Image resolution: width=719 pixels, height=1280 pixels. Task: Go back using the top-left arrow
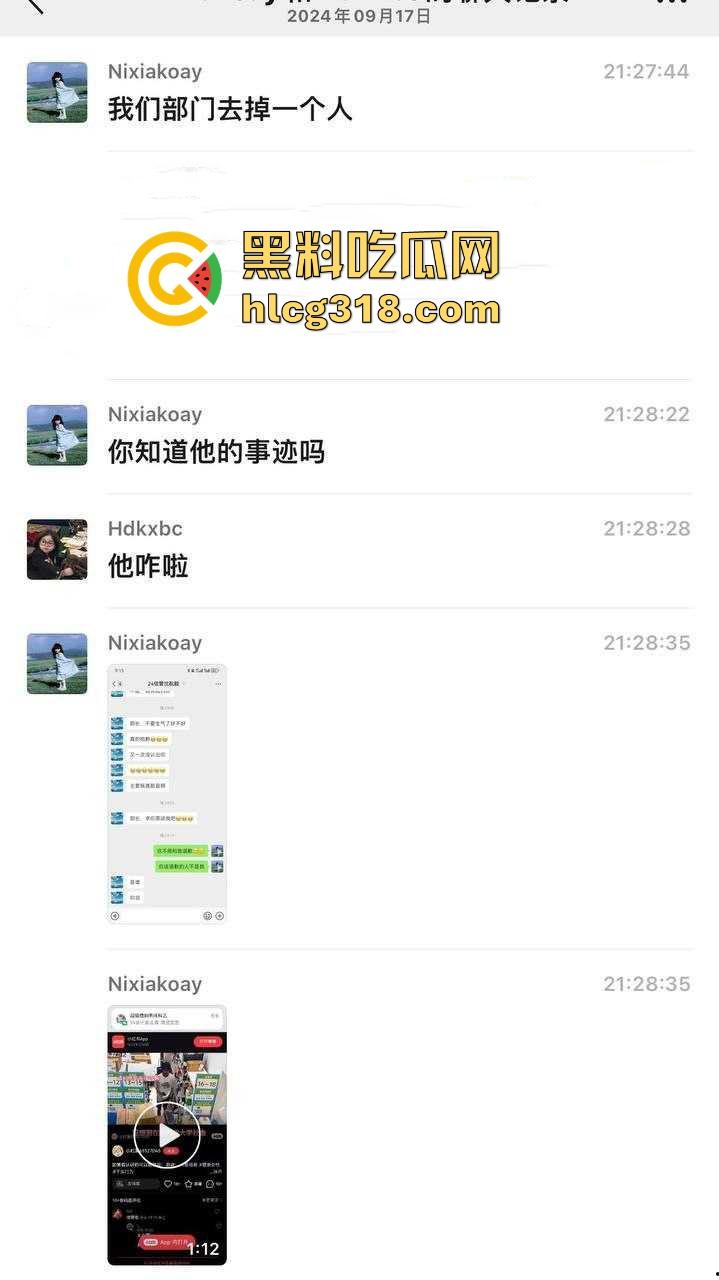(35, 6)
